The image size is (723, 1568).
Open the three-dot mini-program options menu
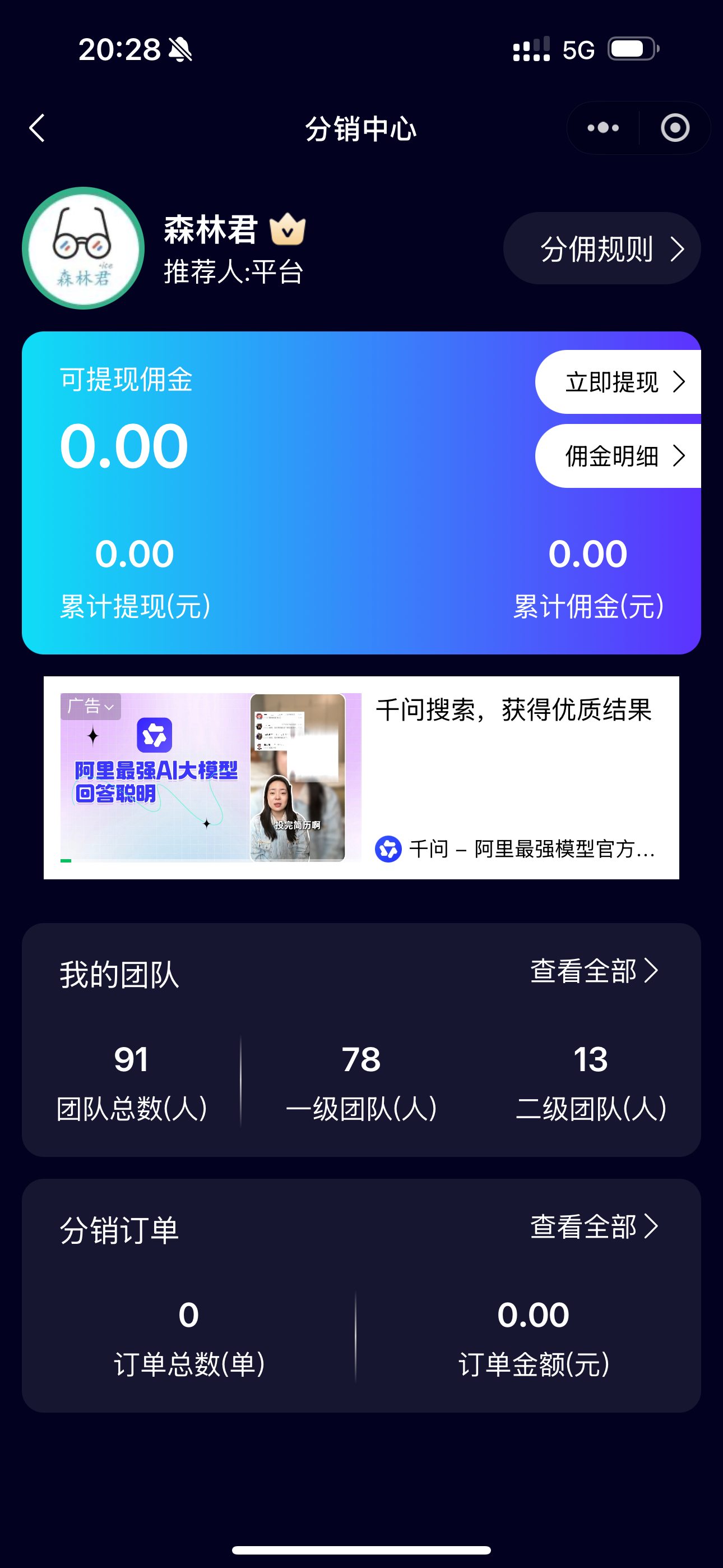coord(601,127)
